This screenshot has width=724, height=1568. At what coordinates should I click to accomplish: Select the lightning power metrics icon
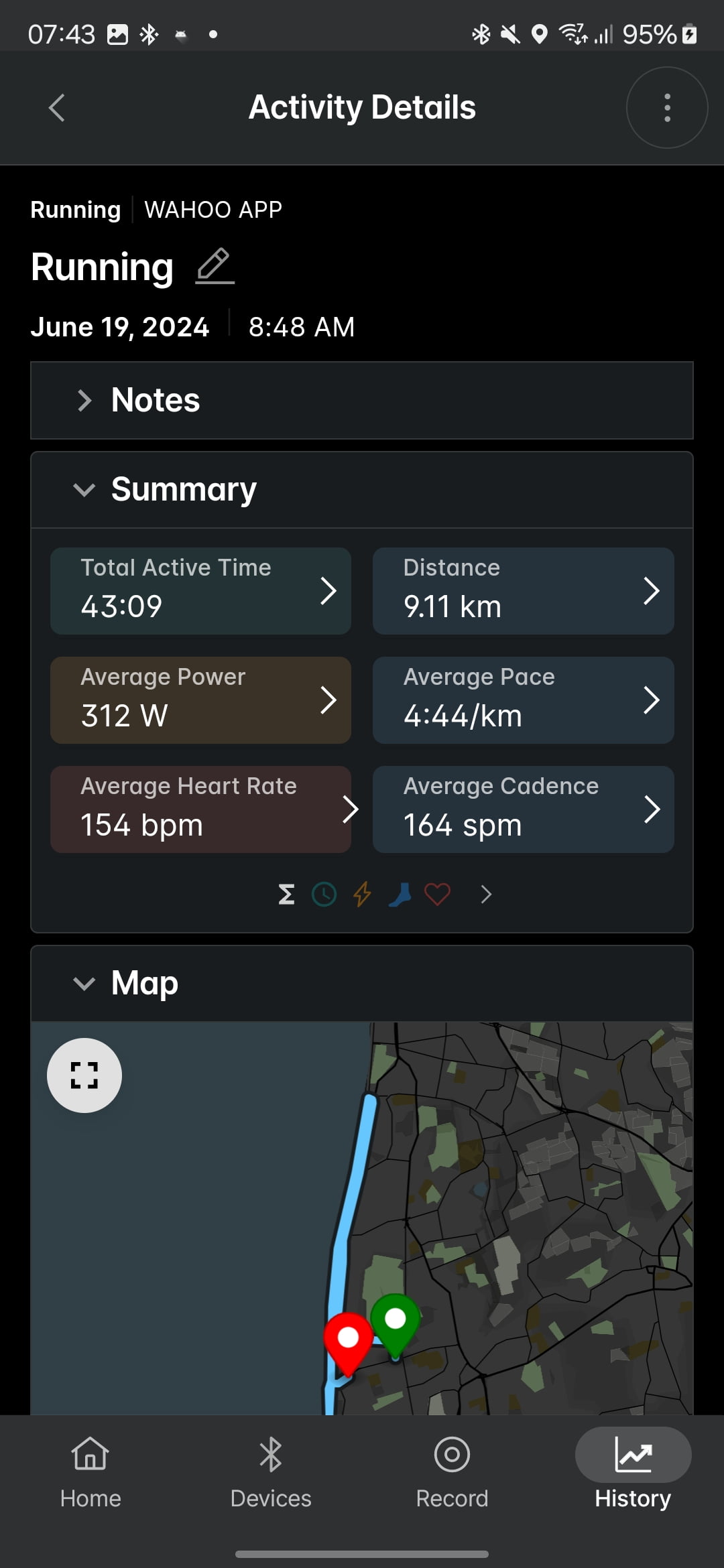click(x=362, y=895)
